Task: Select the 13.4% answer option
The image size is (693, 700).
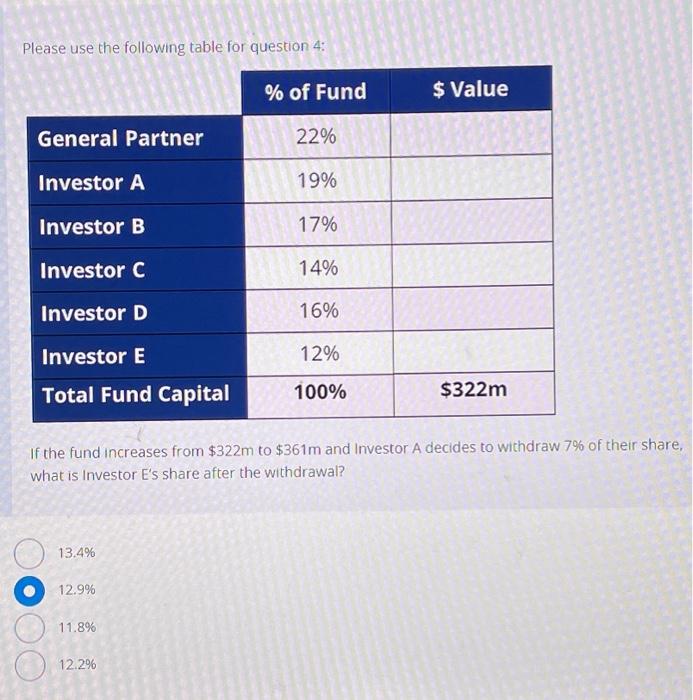Action: (29, 553)
